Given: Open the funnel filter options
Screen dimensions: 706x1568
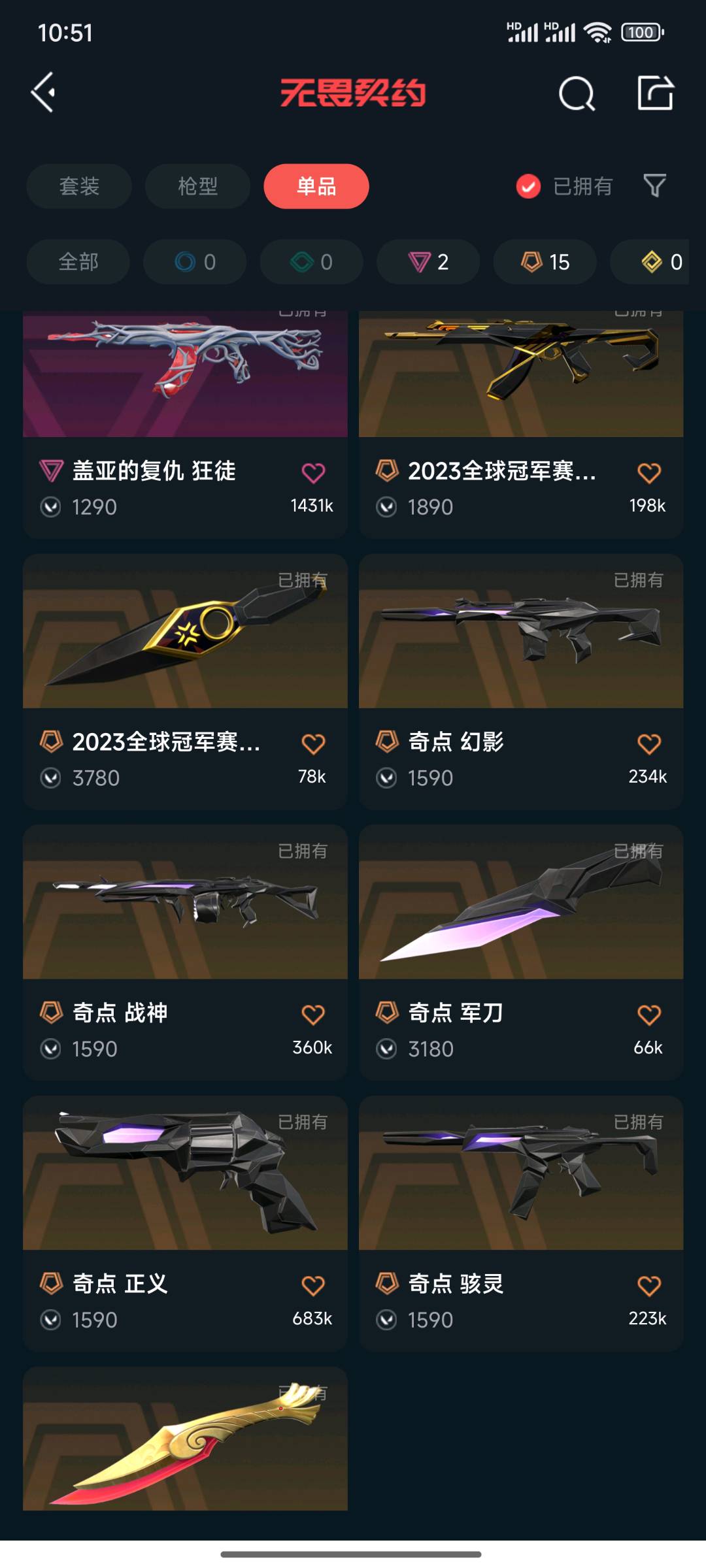Looking at the screenshot, I should pos(654,186).
